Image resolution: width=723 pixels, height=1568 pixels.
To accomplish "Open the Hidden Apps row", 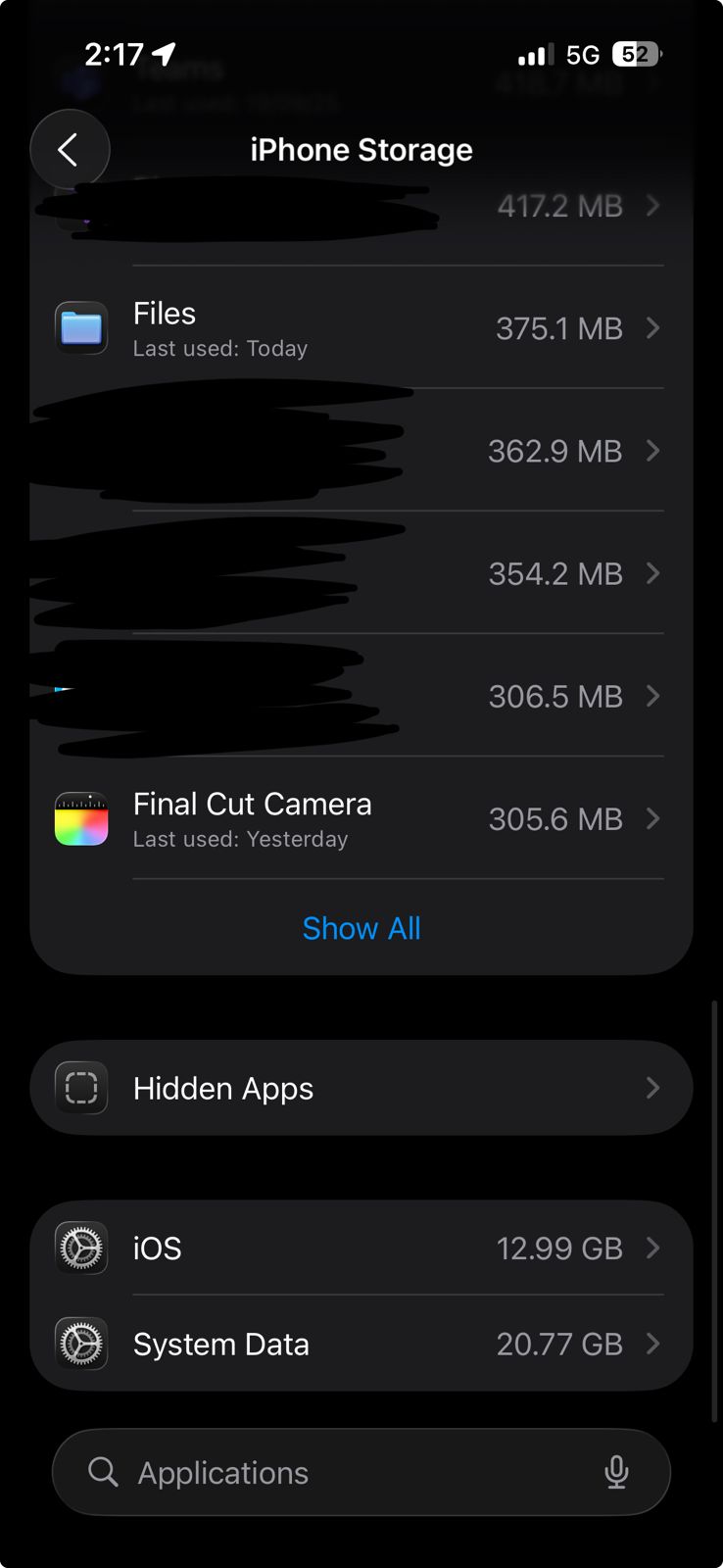I will (361, 1088).
